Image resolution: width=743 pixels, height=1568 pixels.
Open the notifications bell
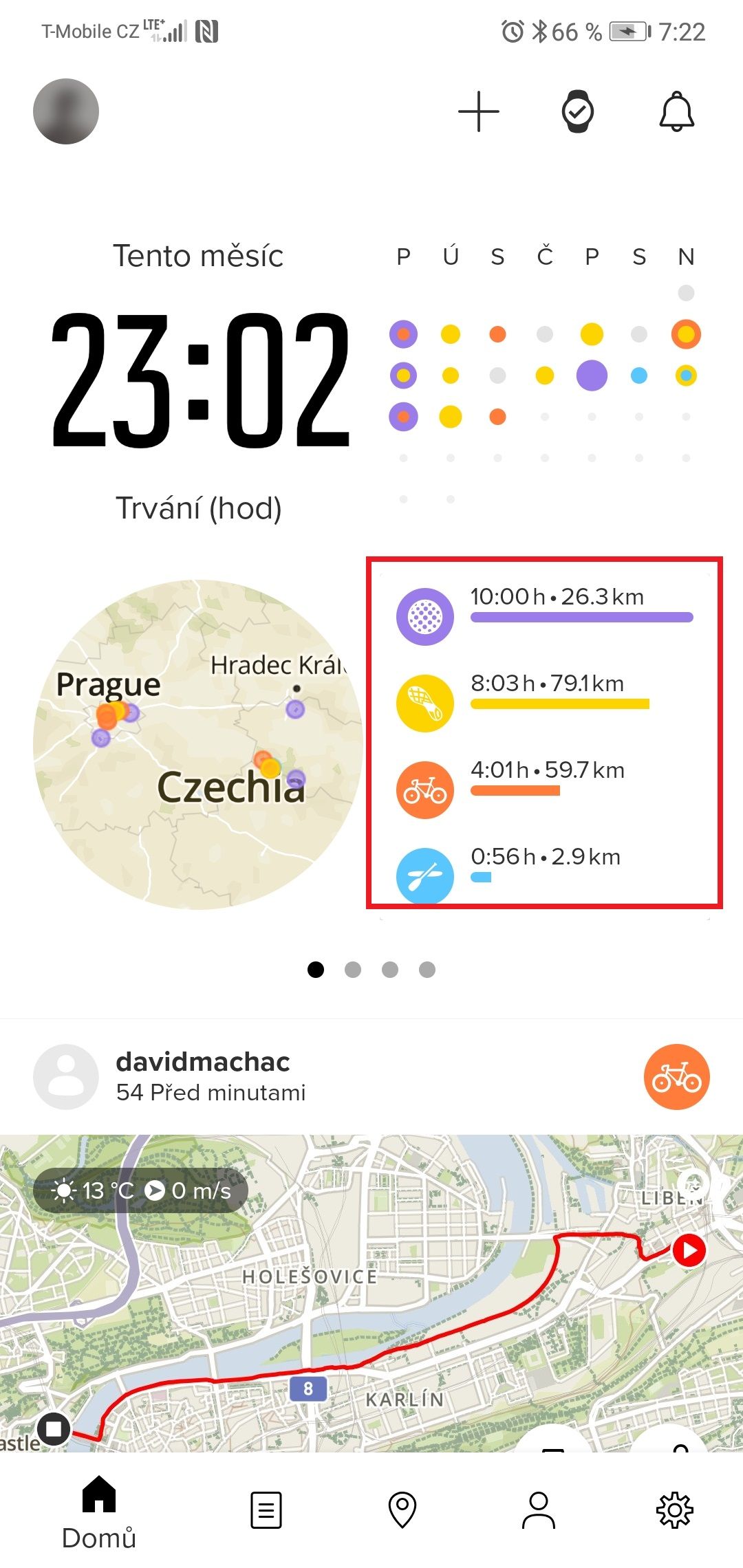click(677, 111)
